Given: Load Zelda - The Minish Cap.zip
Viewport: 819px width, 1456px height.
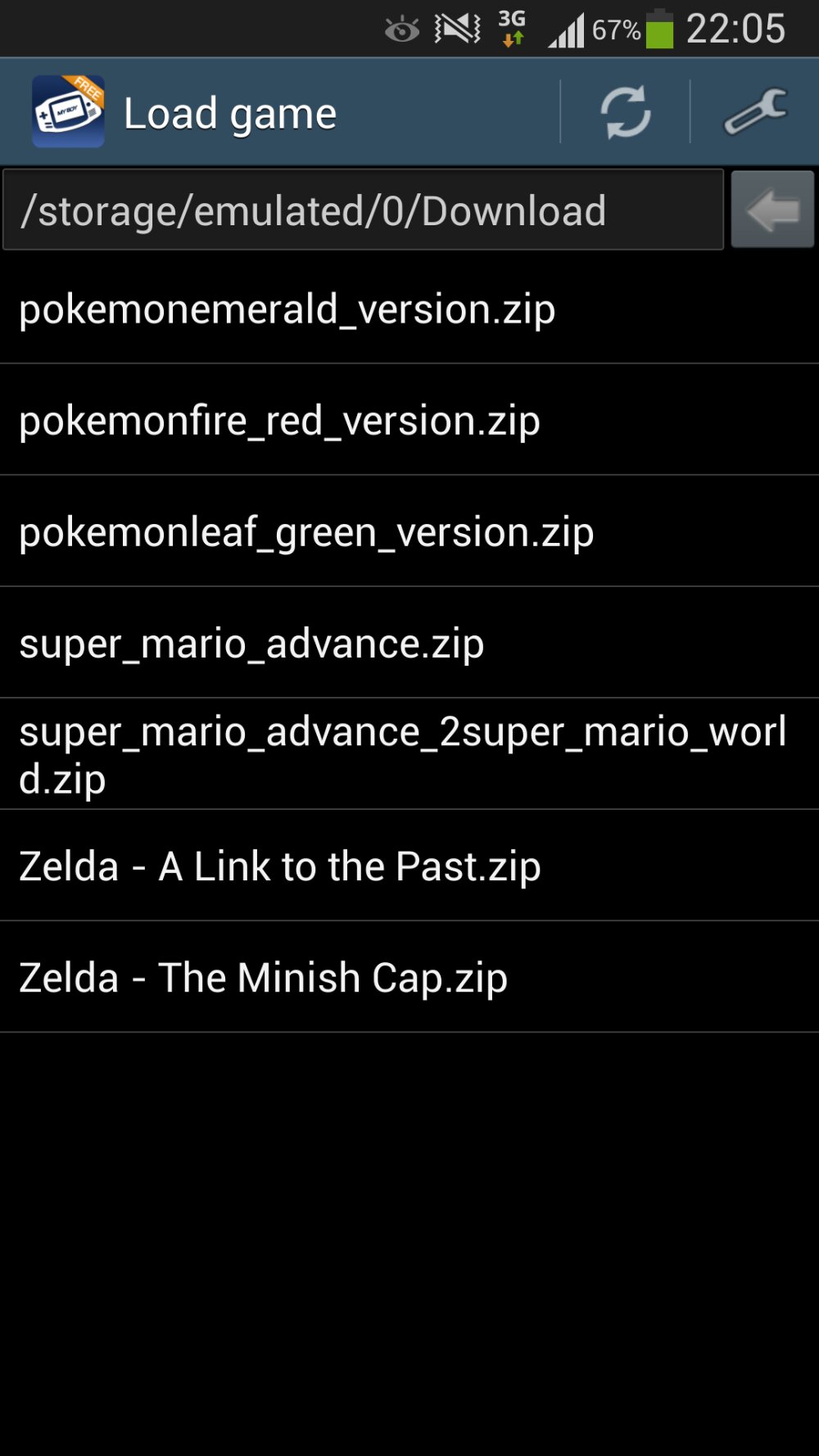Looking at the screenshot, I should coord(409,977).
